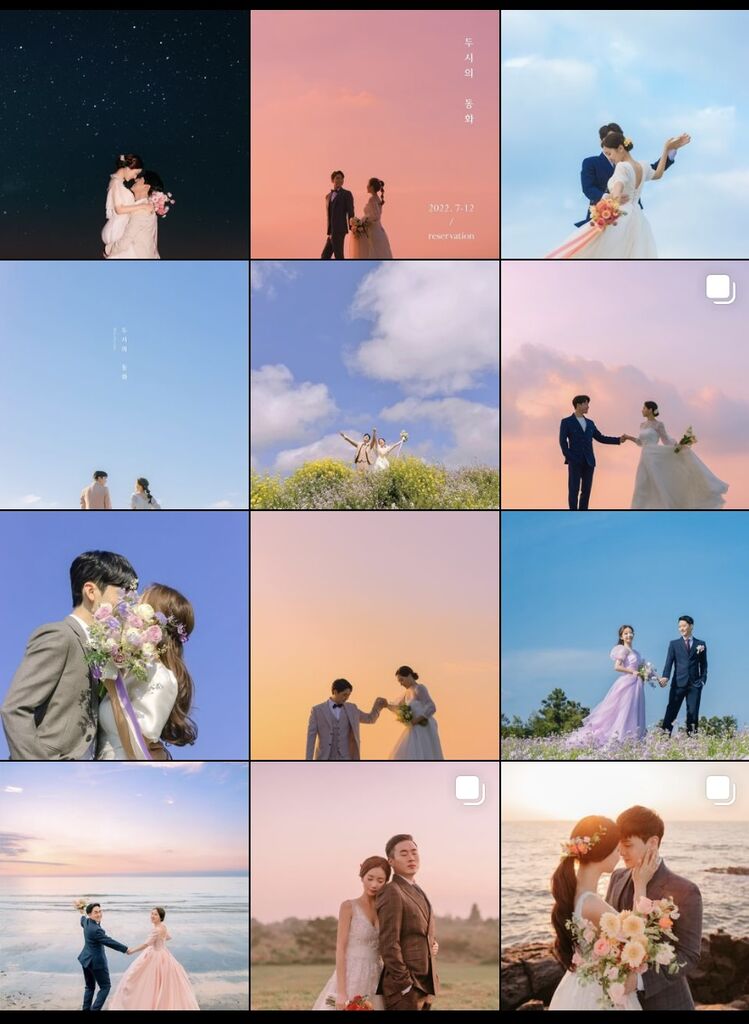View the pink clouds album with navy-suited groom
The image size is (749, 1024).
click(x=625, y=385)
